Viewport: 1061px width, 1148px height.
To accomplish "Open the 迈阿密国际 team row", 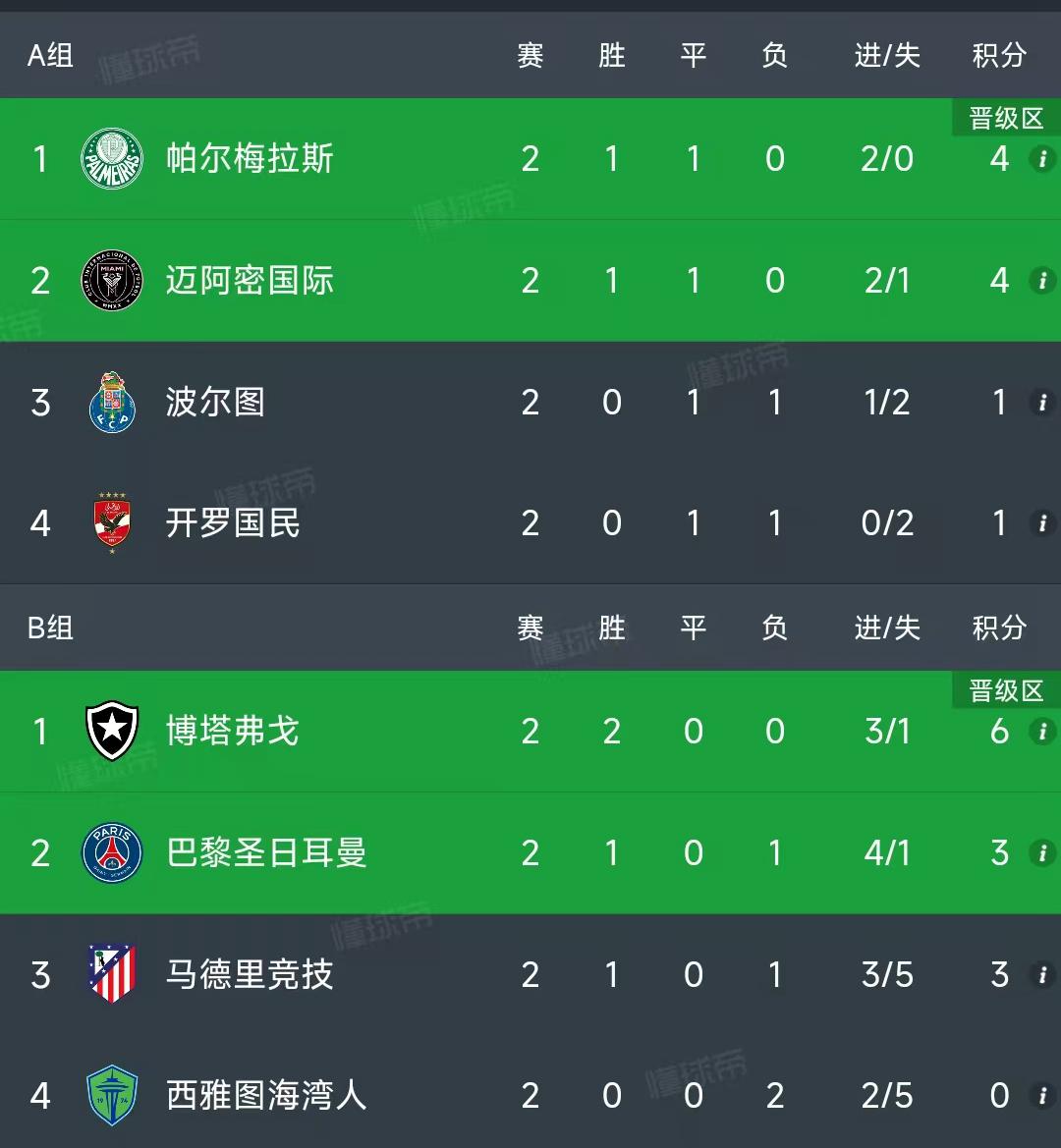I will [250, 281].
